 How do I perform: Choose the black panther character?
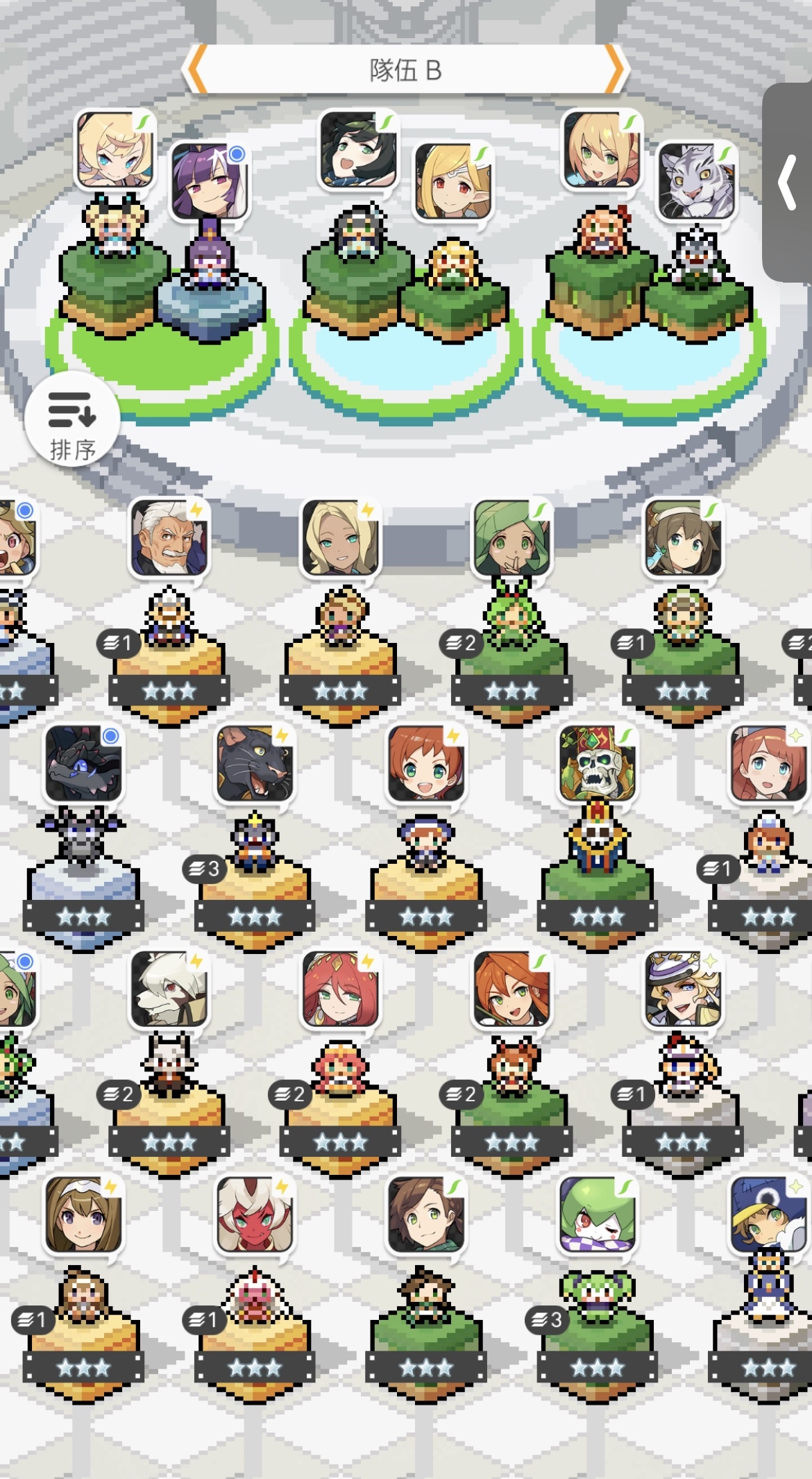click(254, 764)
